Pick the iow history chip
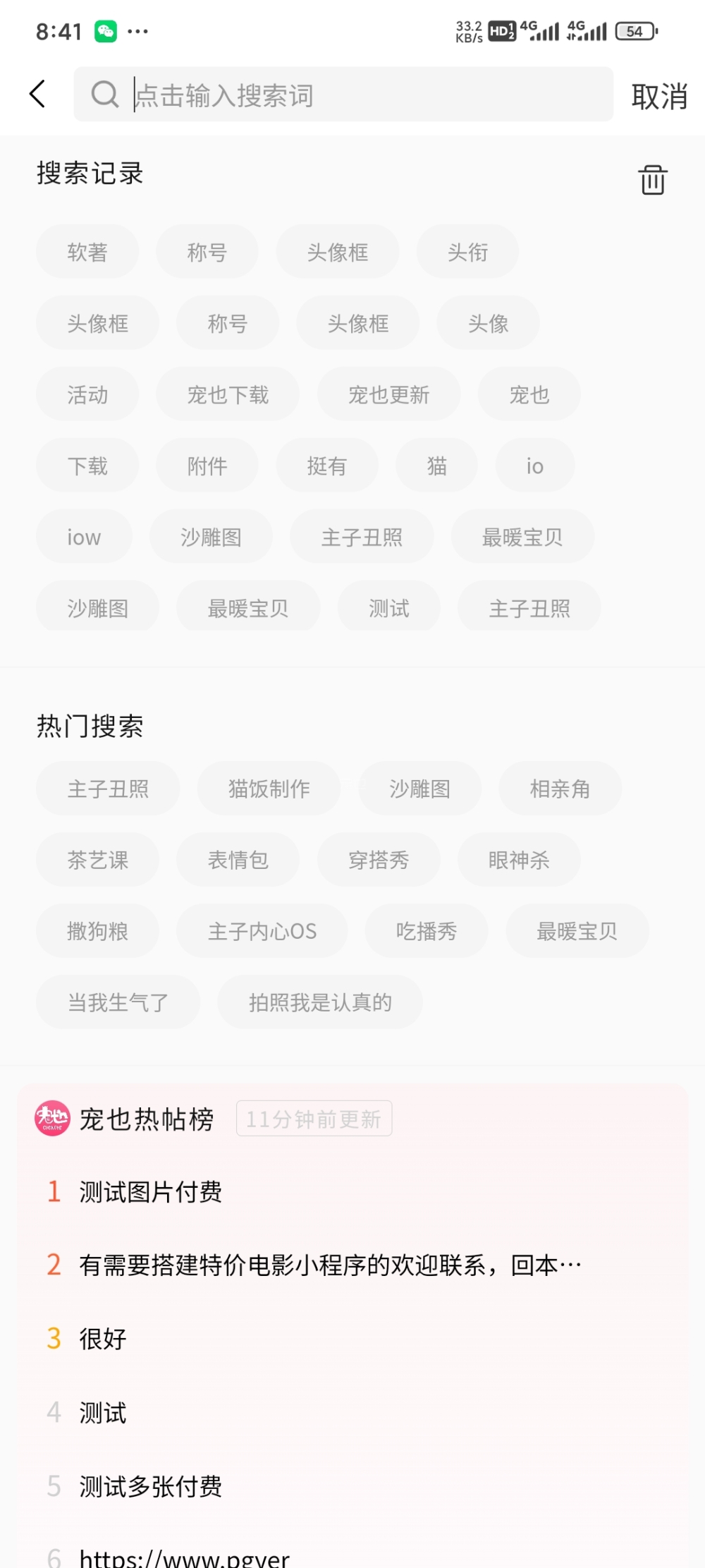 pos(84,537)
